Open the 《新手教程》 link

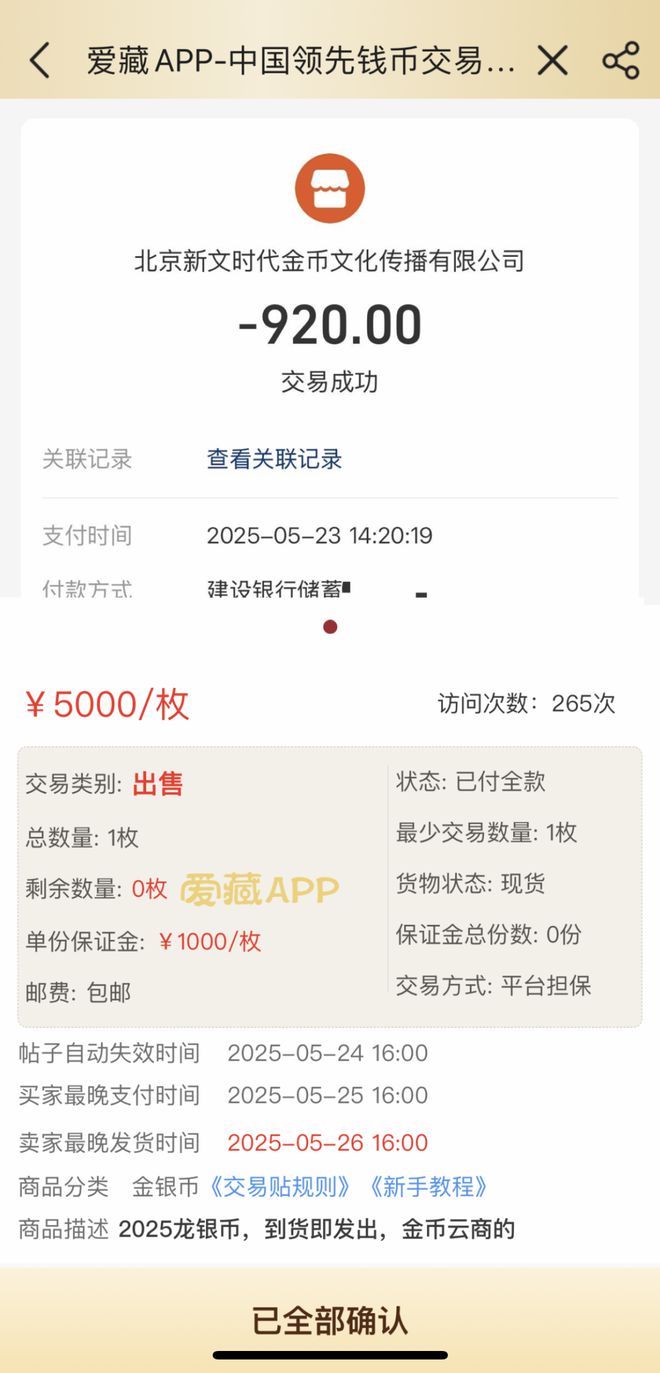coord(426,1187)
